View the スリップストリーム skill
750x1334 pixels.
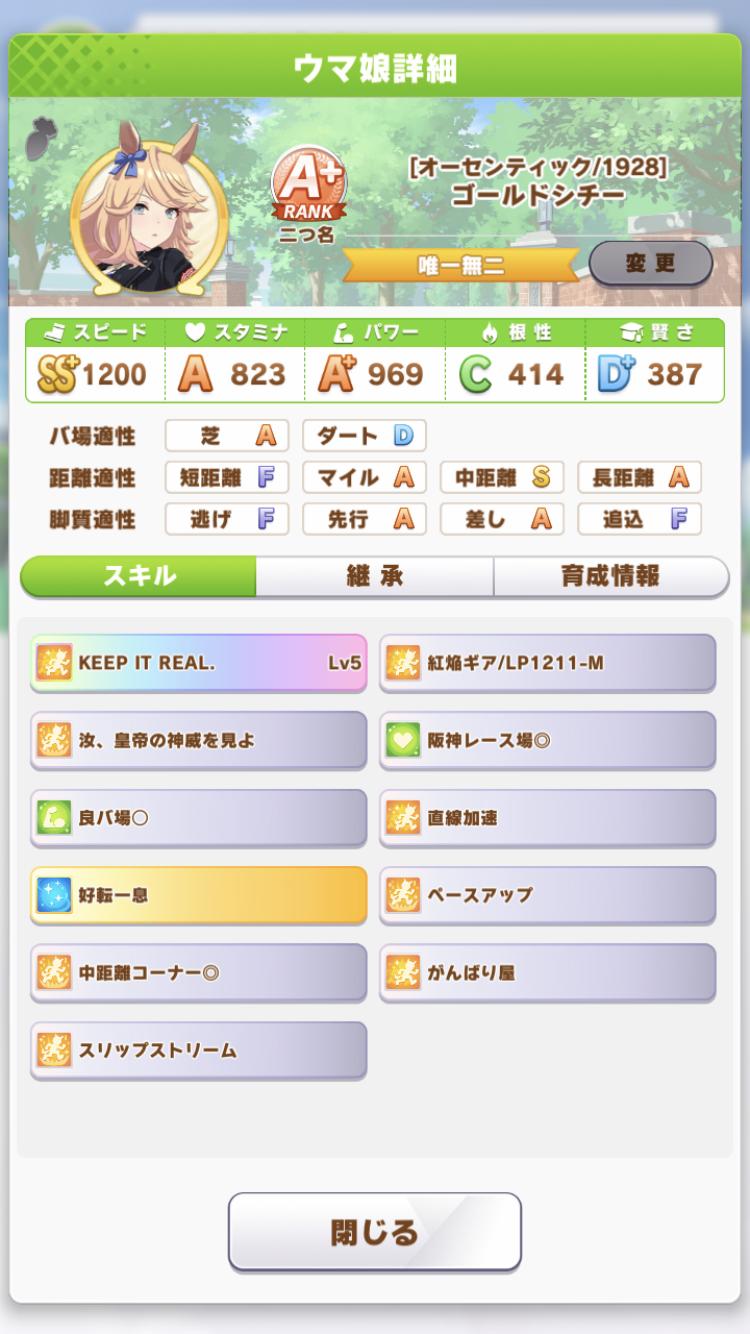point(198,1050)
